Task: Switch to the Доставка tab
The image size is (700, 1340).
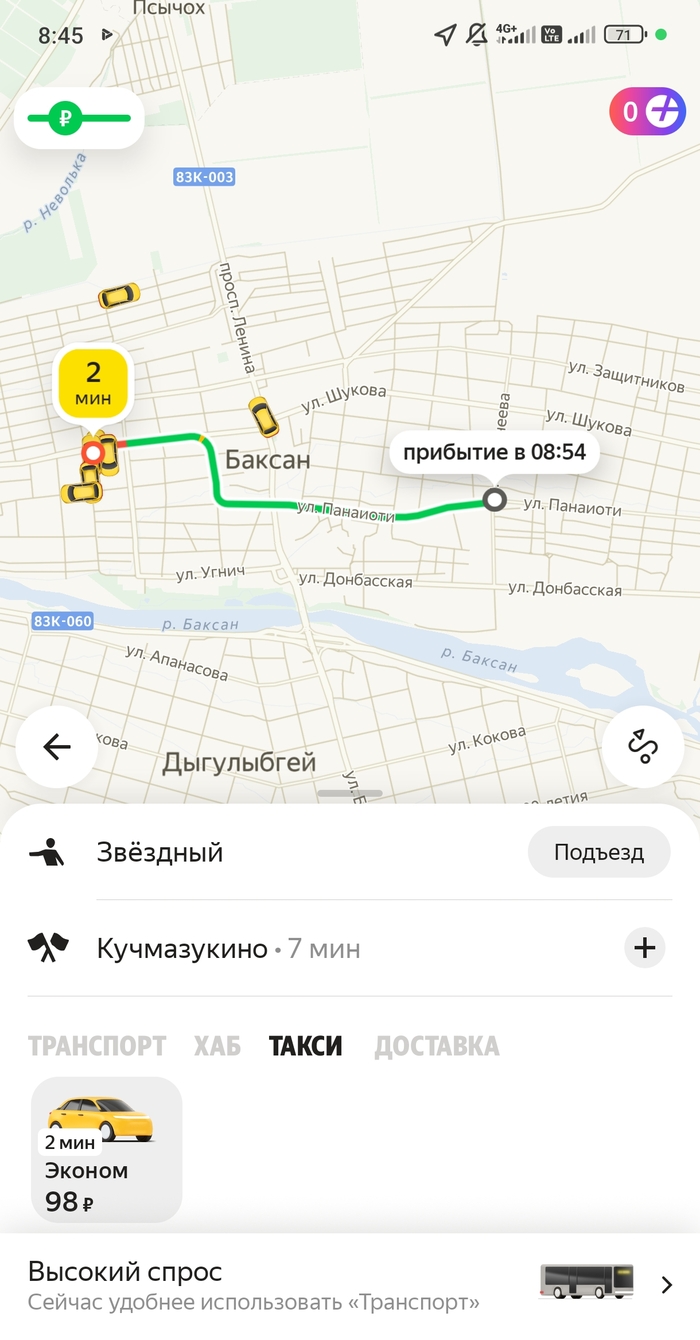Action: coord(436,1046)
